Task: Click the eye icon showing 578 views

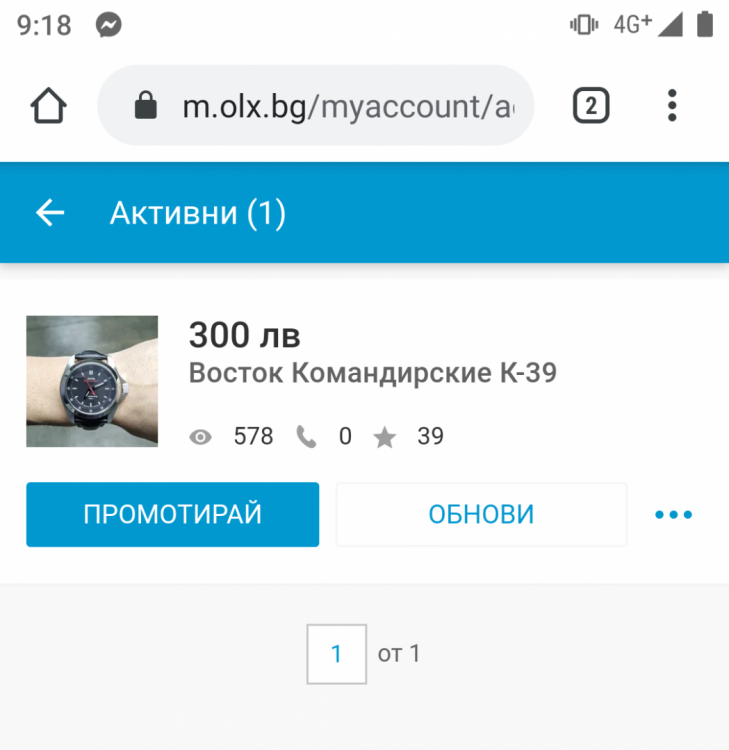Action: click(x=202, y=436)
